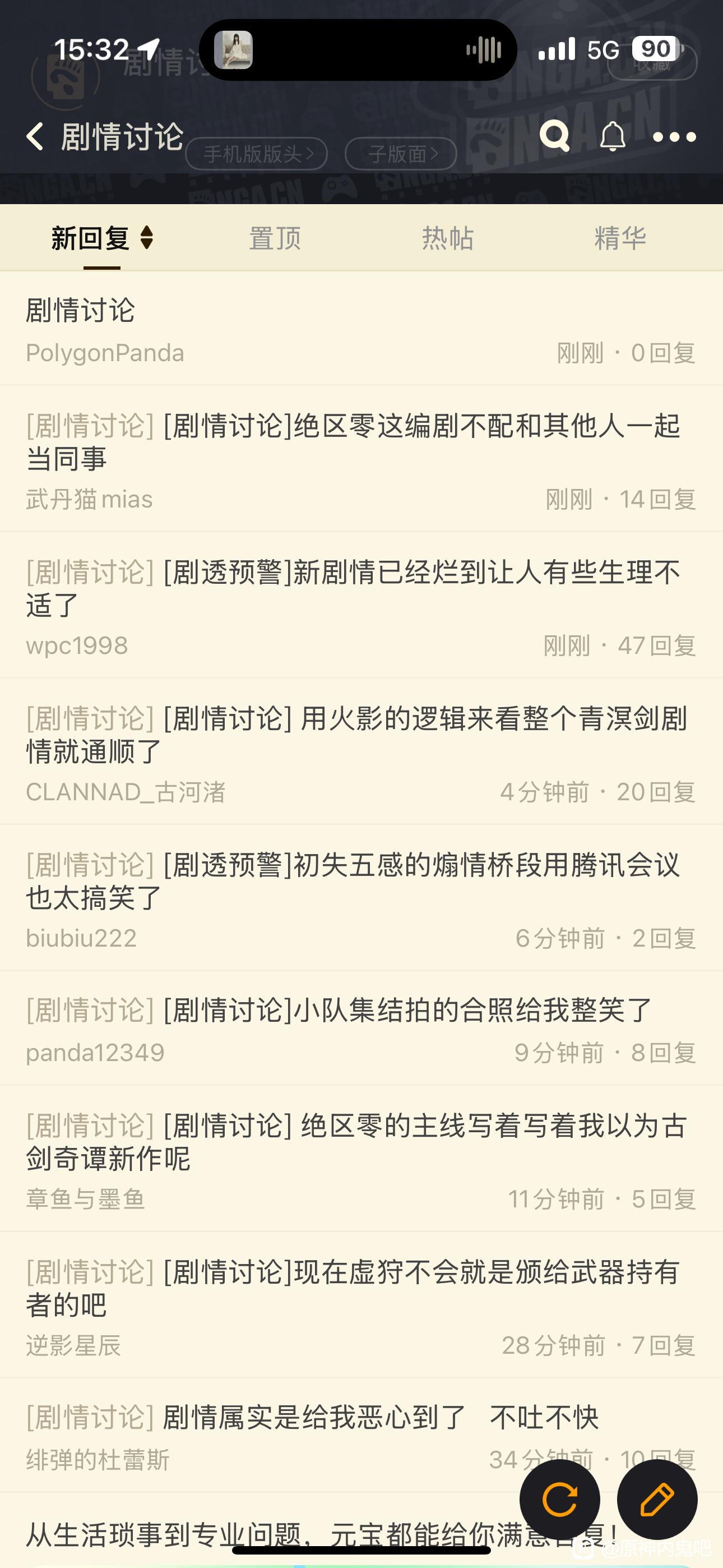Refresh the thread list
The height and width of the screenshot is (1568, 723).
pos(559,1499)
